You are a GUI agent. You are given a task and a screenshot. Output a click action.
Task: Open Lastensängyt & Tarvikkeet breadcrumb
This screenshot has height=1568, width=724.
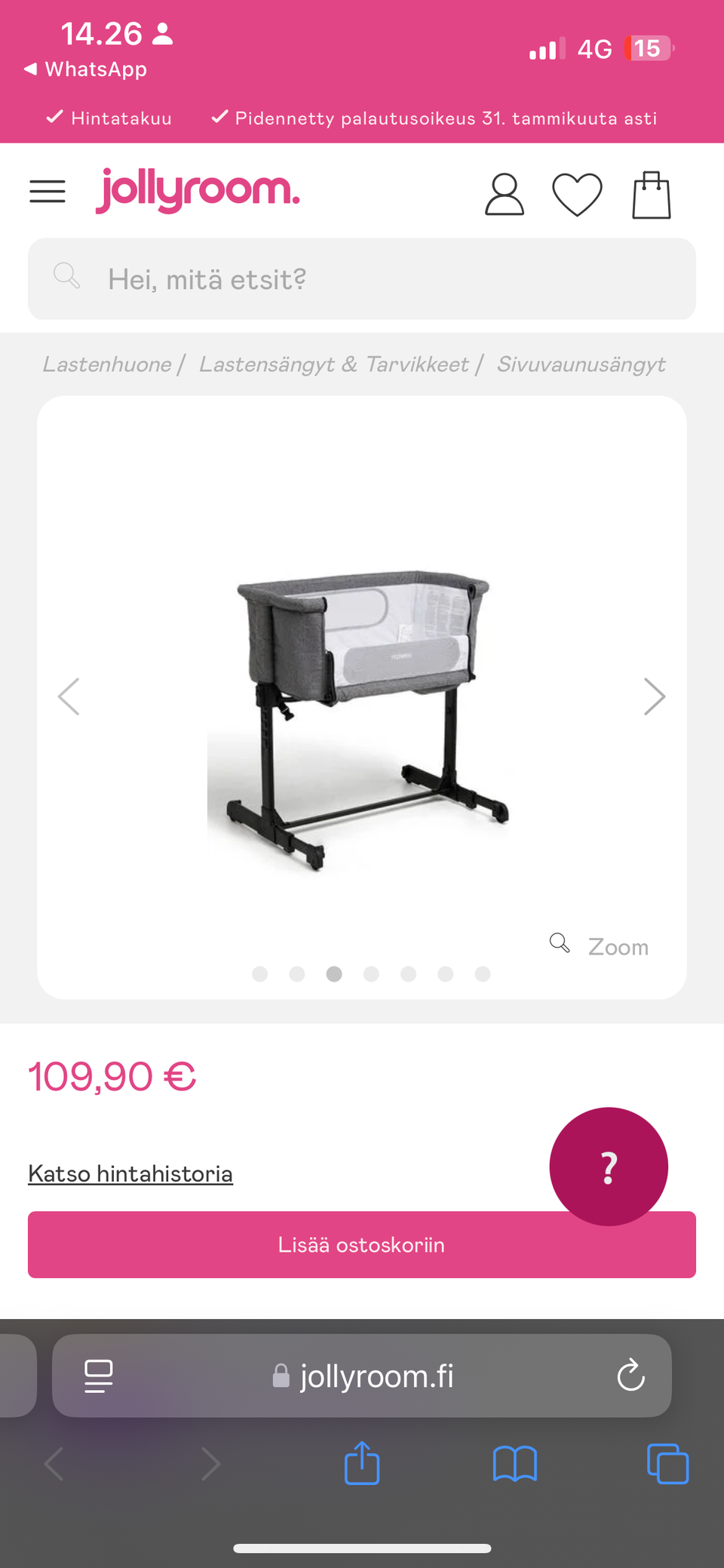point(333,364)
